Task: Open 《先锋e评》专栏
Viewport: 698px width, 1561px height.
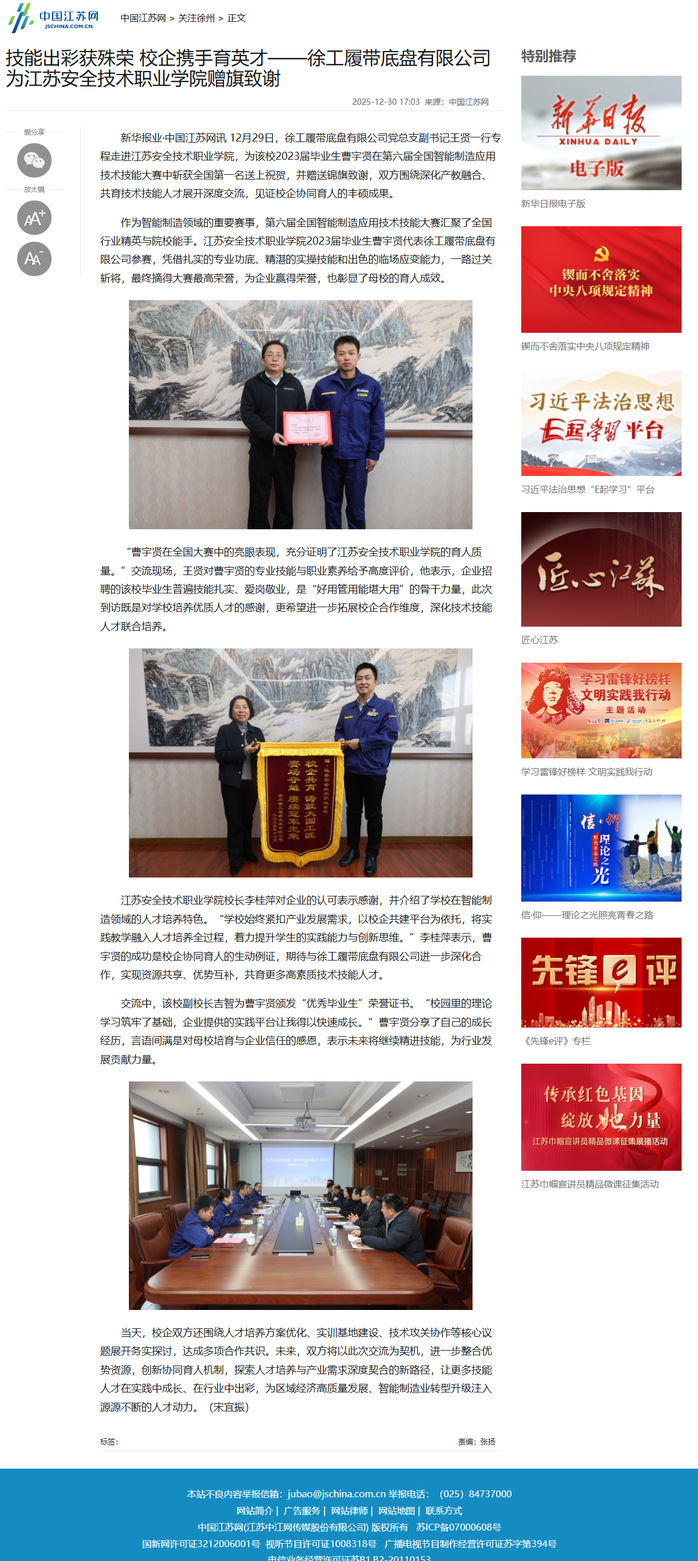Action: [x=600, y=982]
